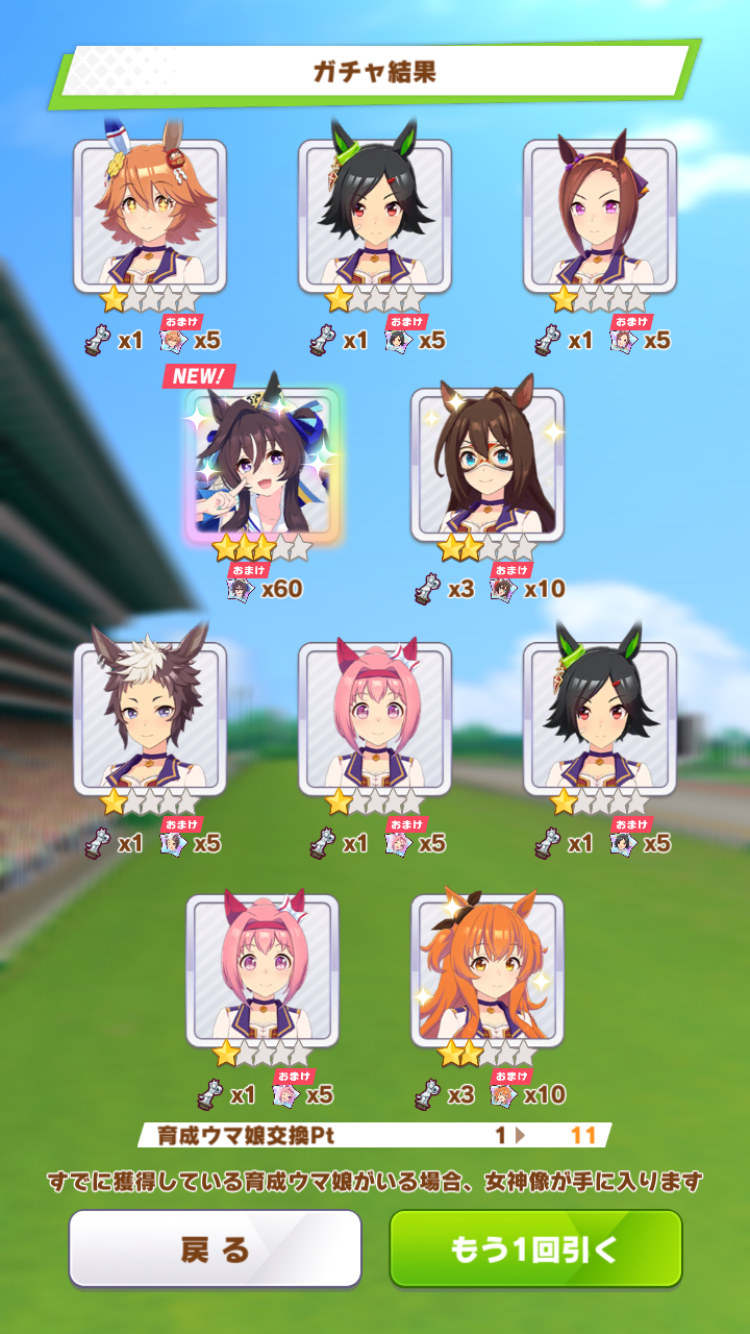Image resolution: width=750 pixels, height=1334 pixels.
Task: Open the white-streaked dark-haired character card
Action: point(150,717)
